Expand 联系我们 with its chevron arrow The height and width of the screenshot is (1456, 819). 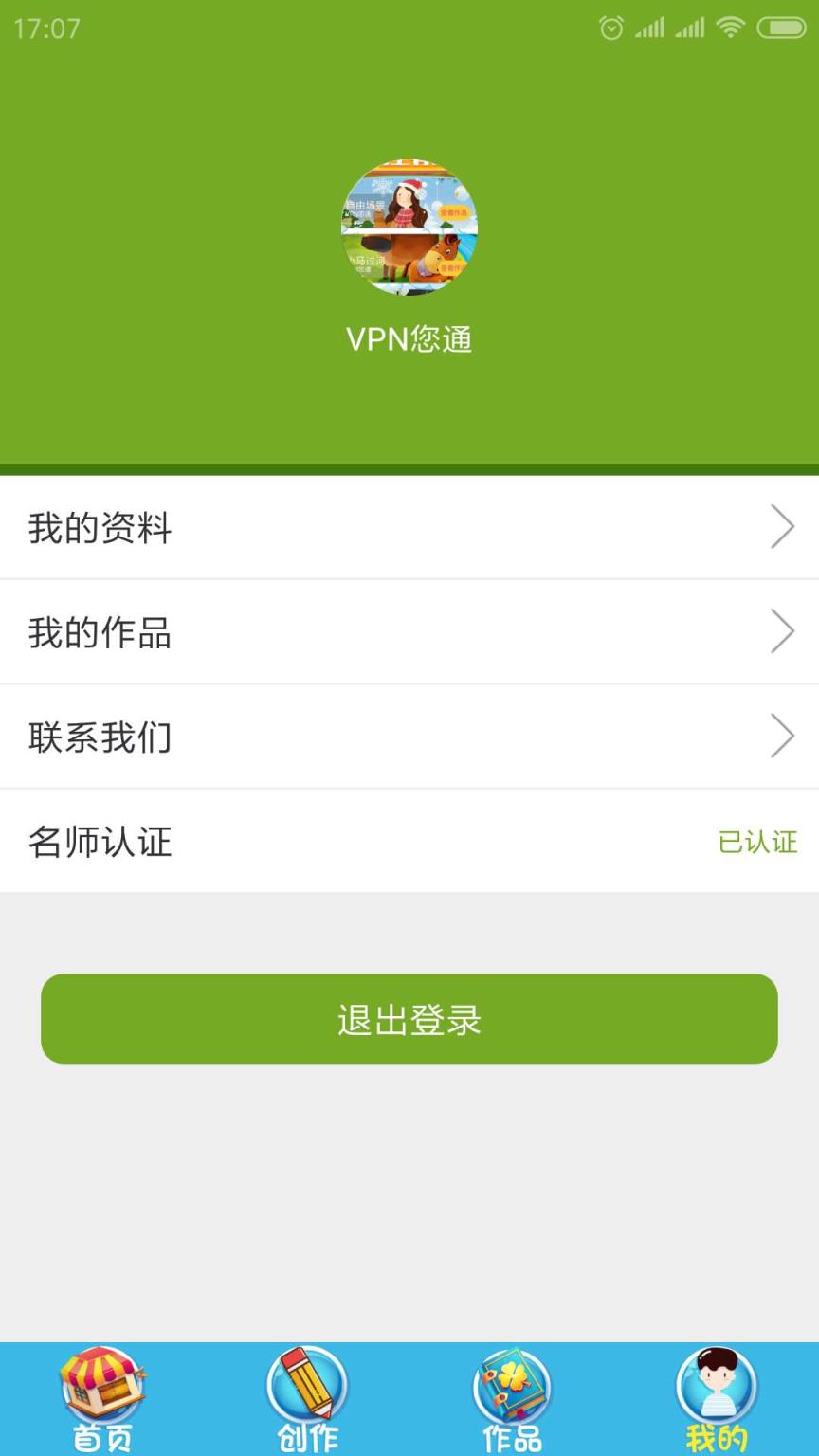(783, 736)
